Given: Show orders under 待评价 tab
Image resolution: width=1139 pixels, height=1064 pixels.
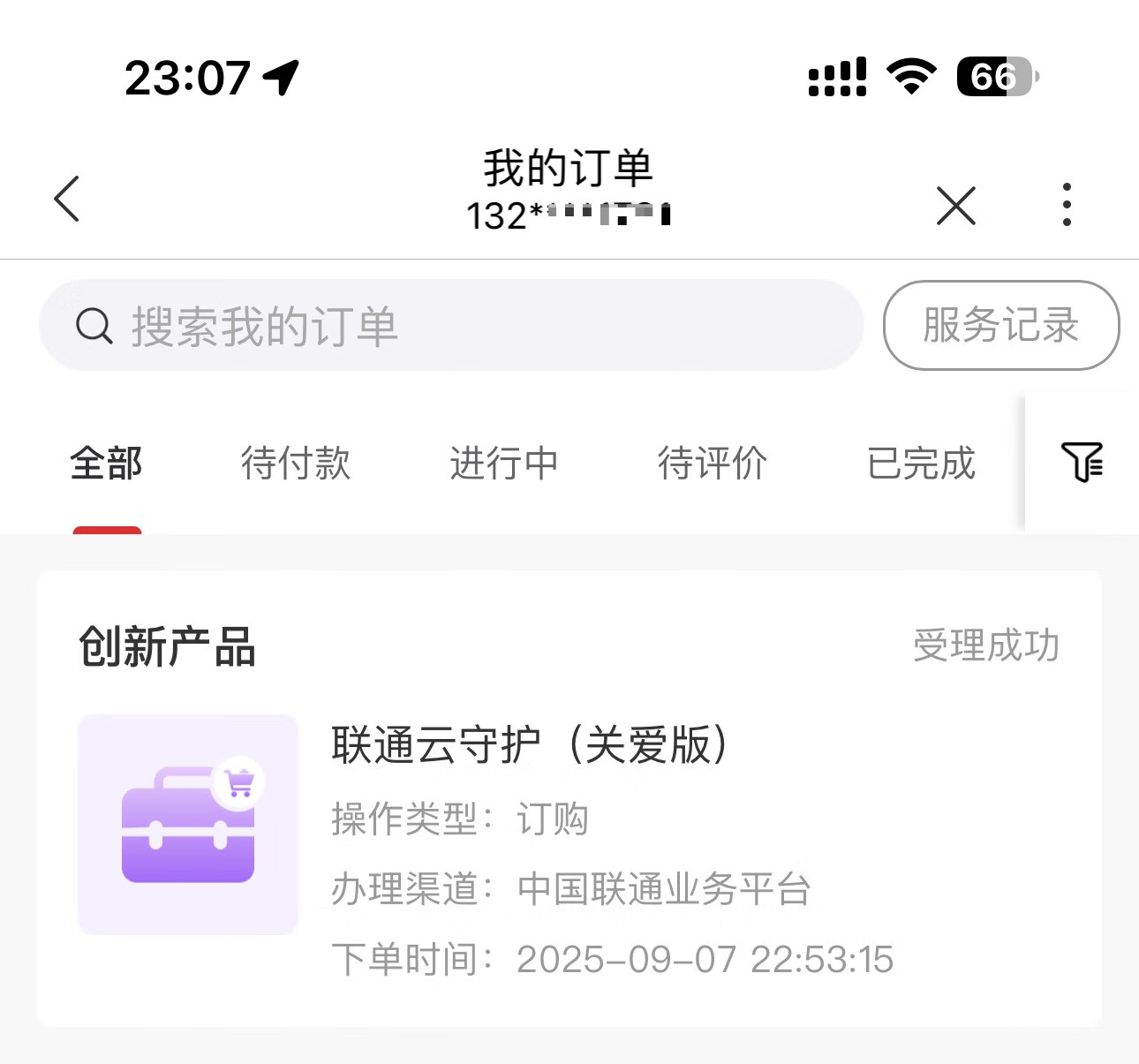Looking at the screenshot, I should pos(713,464).
